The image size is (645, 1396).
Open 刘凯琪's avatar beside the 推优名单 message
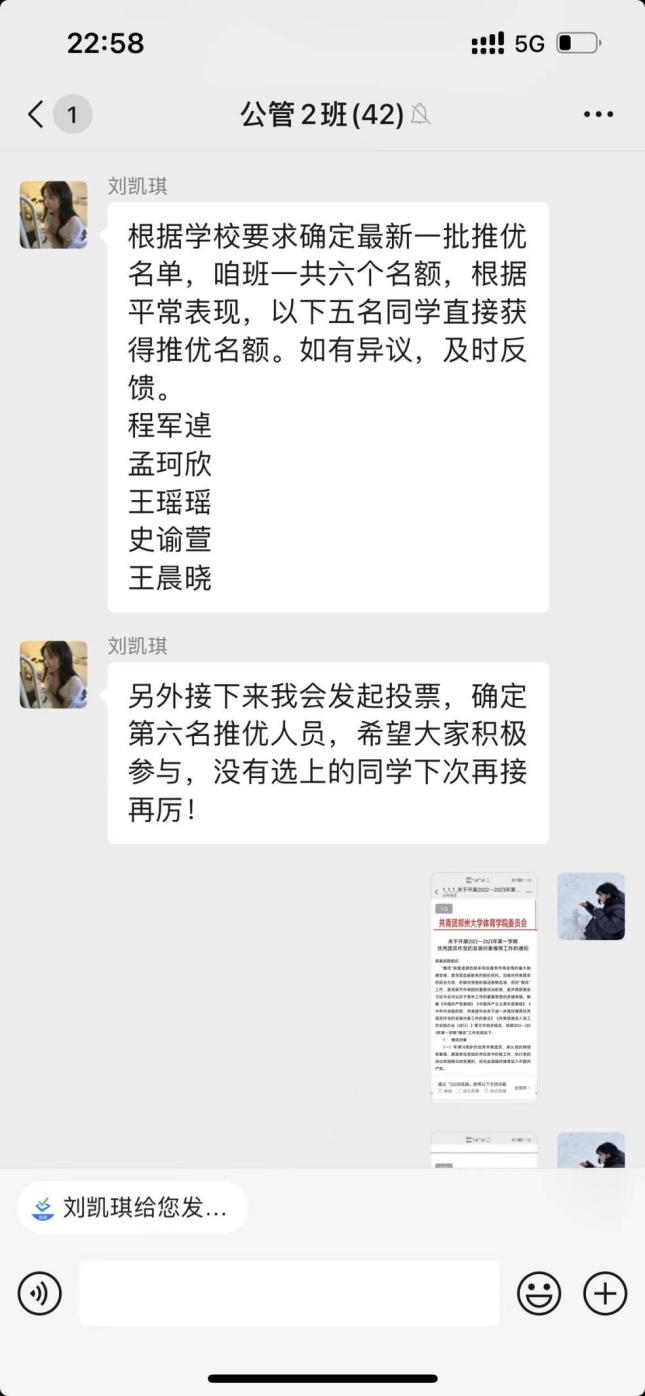(x=54, y=214)
